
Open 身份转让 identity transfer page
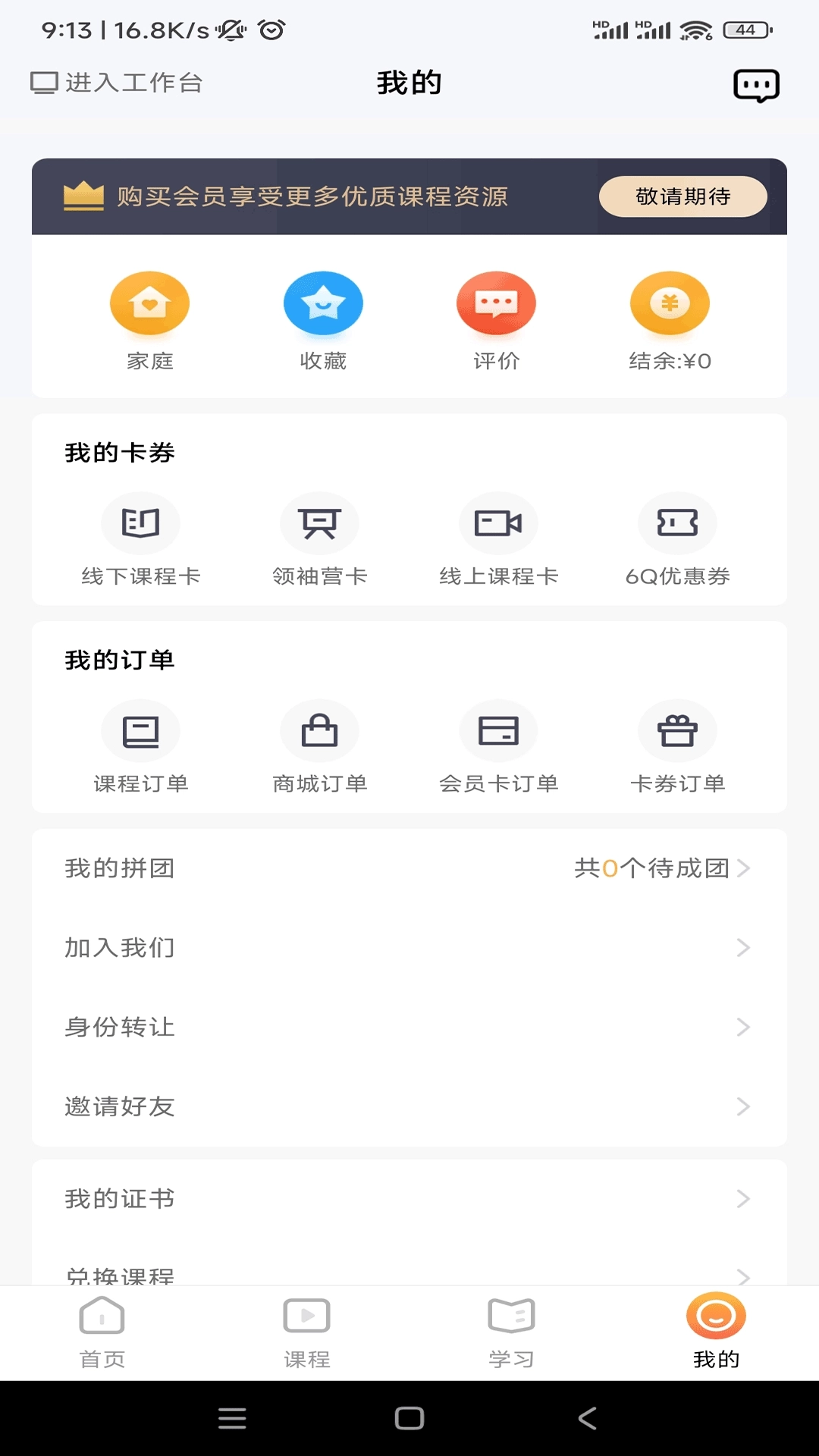[409, 1028]
